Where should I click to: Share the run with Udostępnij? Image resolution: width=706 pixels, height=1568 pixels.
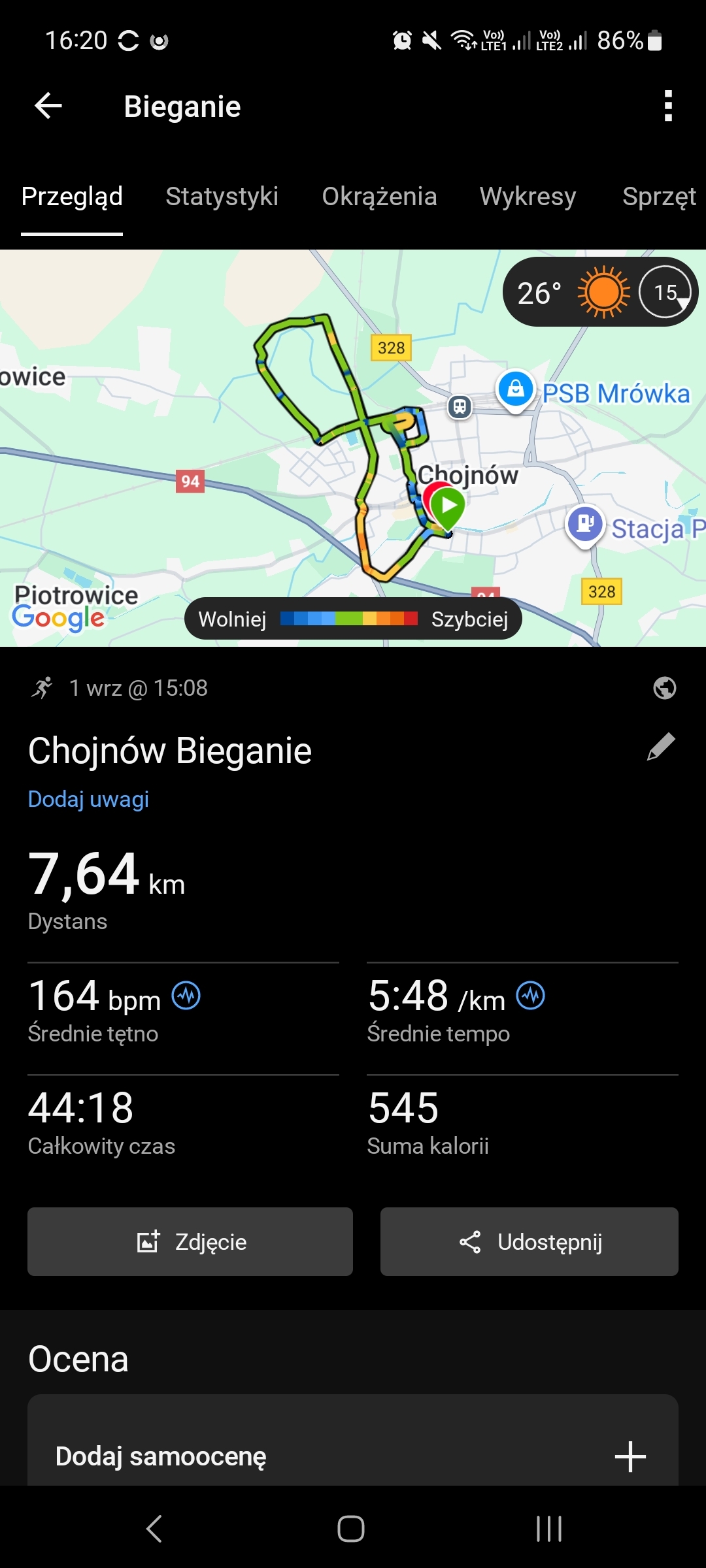(x=529, y=1241)
